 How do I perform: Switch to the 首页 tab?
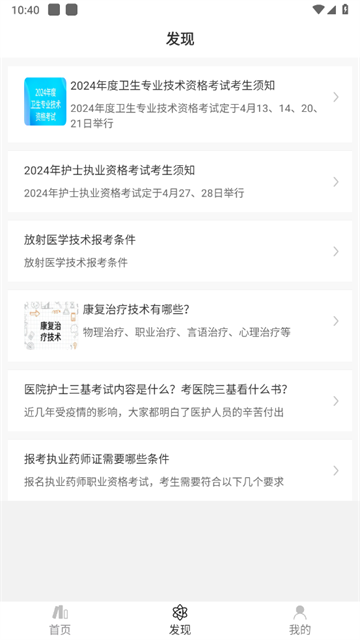60,620
